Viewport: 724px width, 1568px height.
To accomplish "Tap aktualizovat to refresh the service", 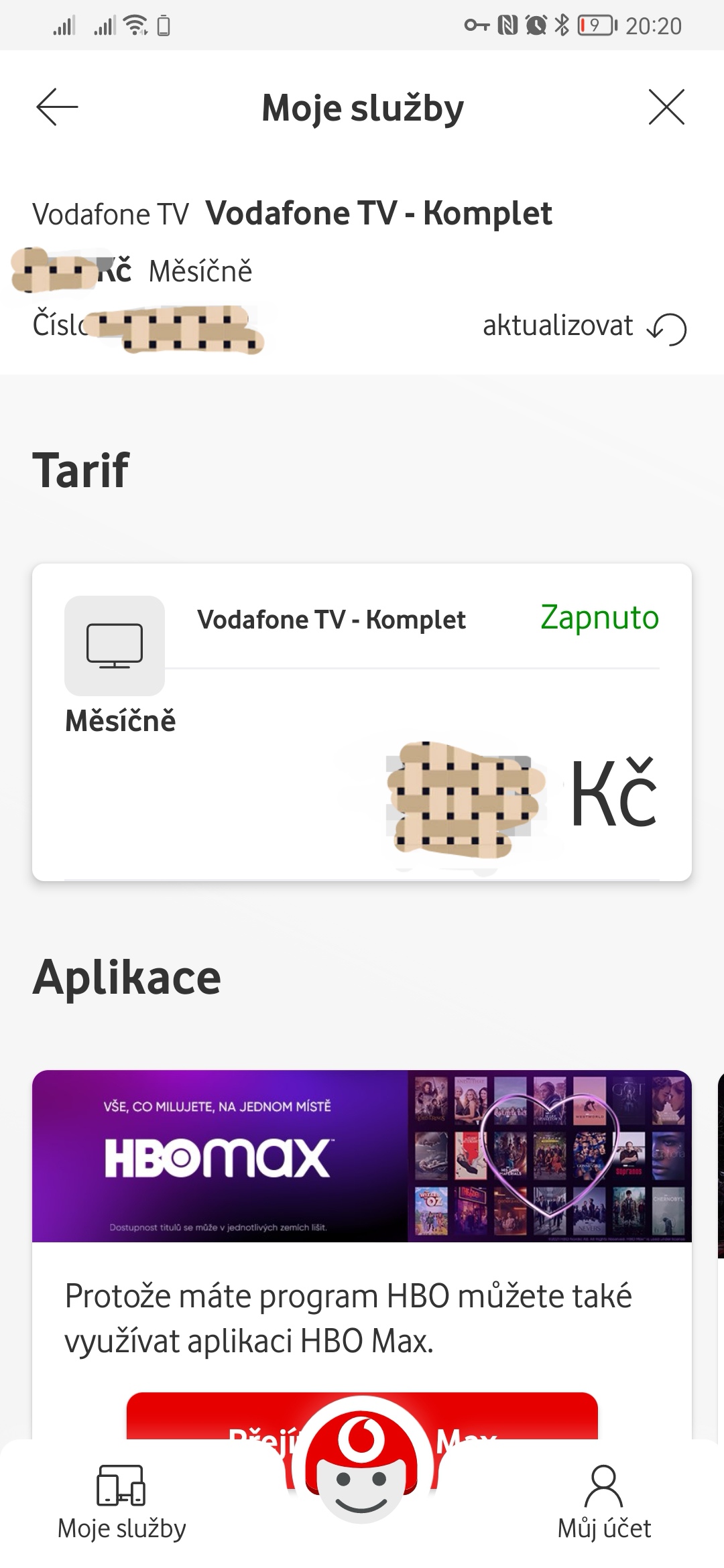I will pyautogui.click(x=584, y=327).
